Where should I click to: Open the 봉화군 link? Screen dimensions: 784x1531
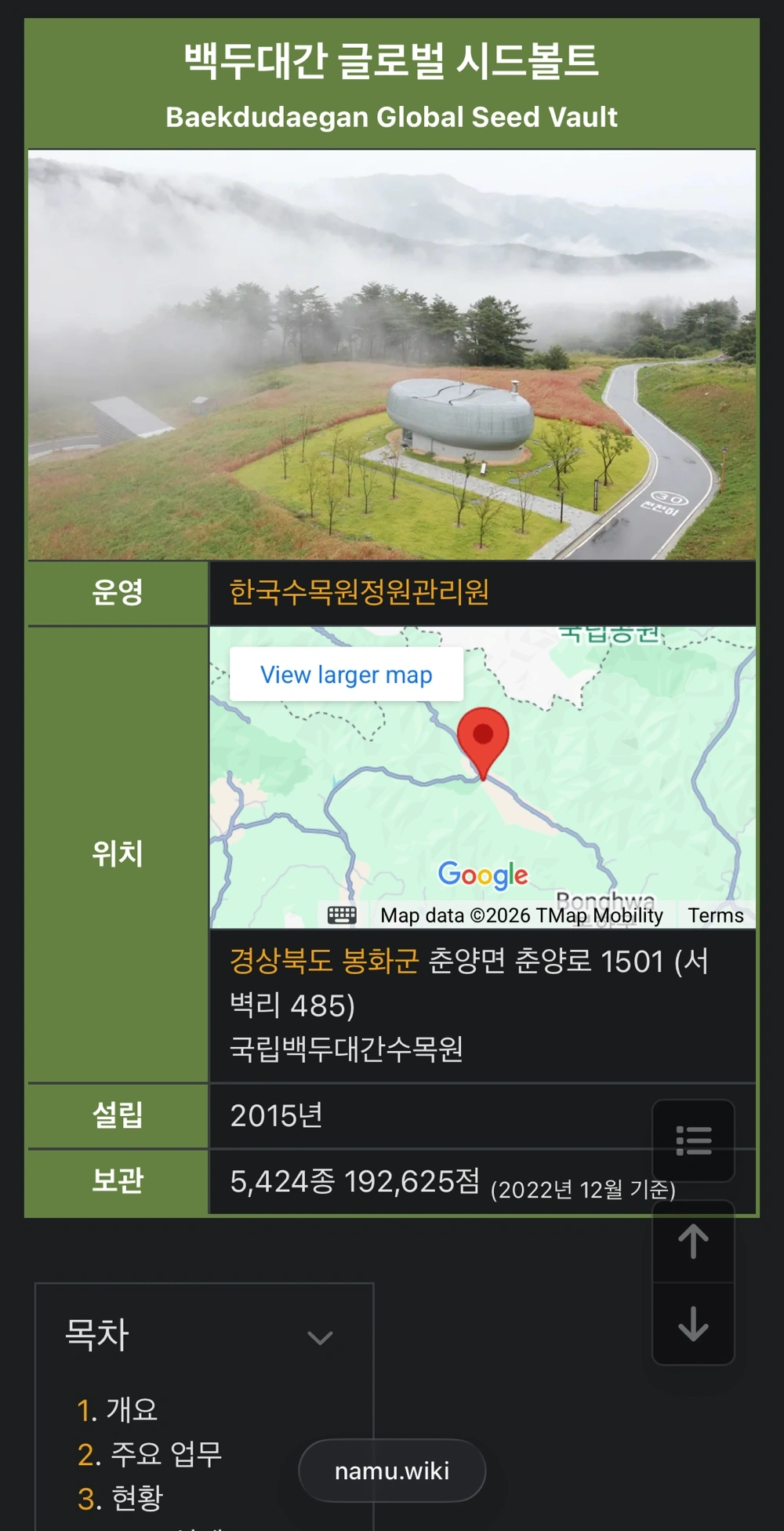(x=381, y=961)
